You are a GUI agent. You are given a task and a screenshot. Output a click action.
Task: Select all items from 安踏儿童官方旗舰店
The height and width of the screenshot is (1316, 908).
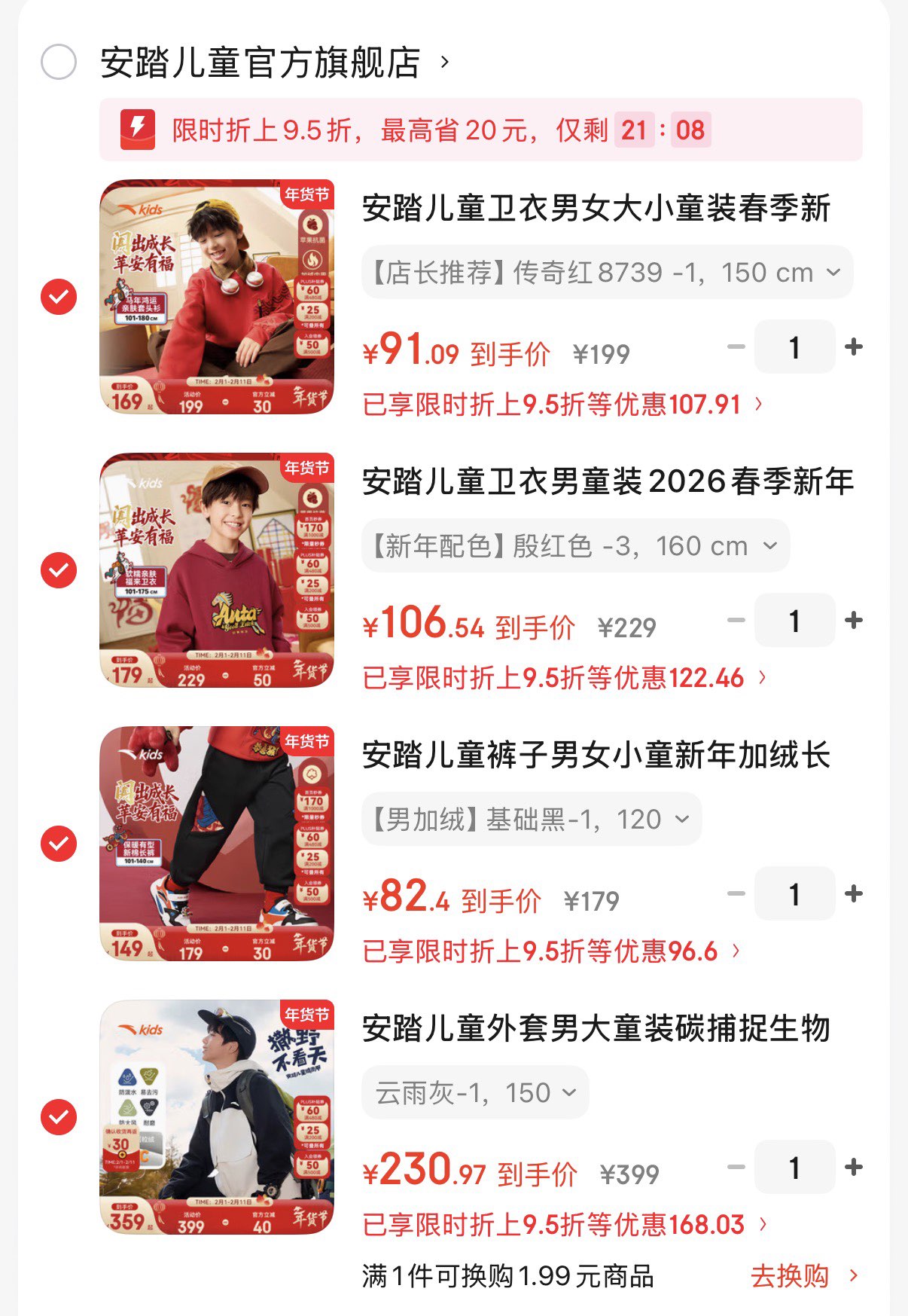(59, 62)
